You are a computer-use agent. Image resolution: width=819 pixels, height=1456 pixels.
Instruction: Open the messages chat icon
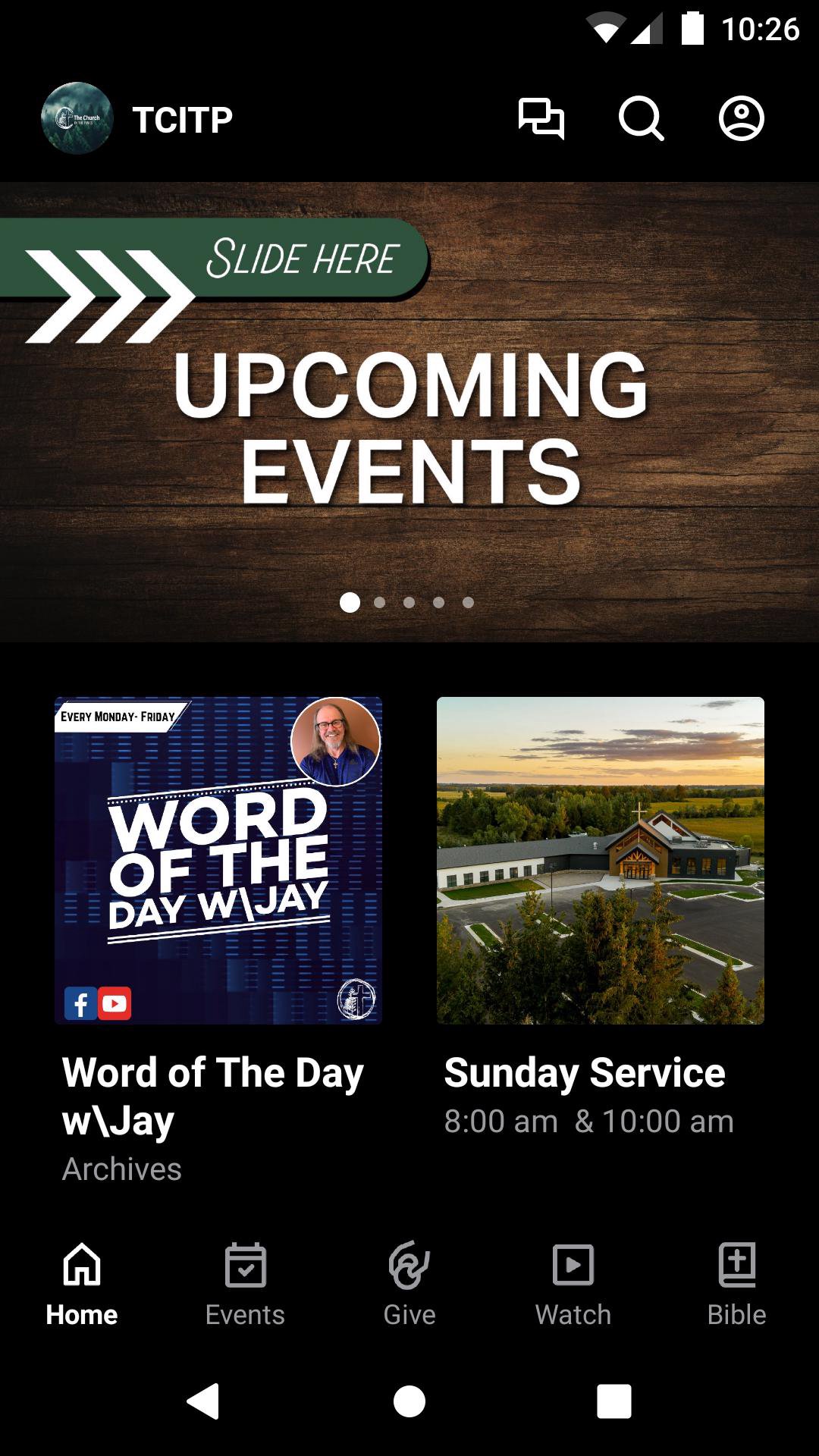(541, 119)
